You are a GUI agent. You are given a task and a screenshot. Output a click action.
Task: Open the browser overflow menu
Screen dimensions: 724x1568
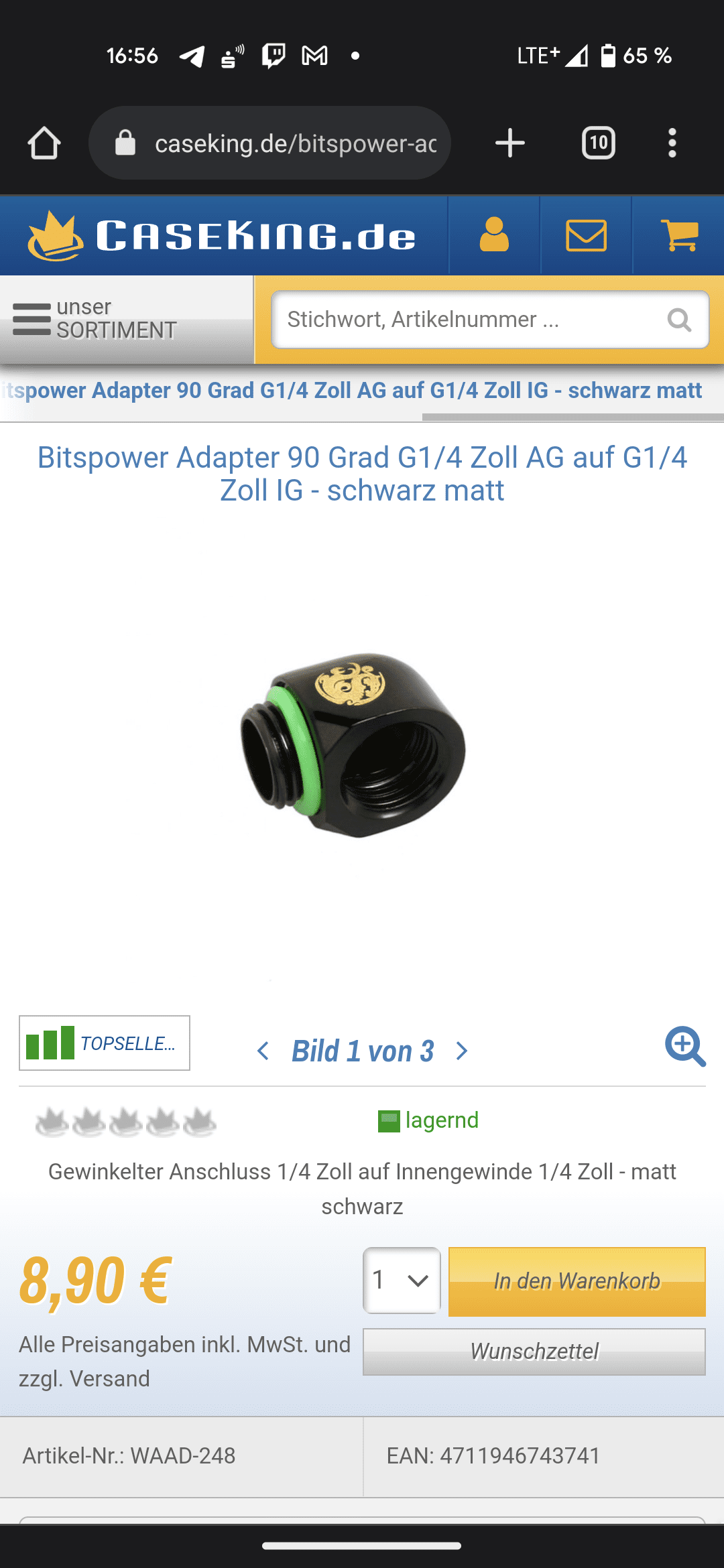(x=672, y=143)
